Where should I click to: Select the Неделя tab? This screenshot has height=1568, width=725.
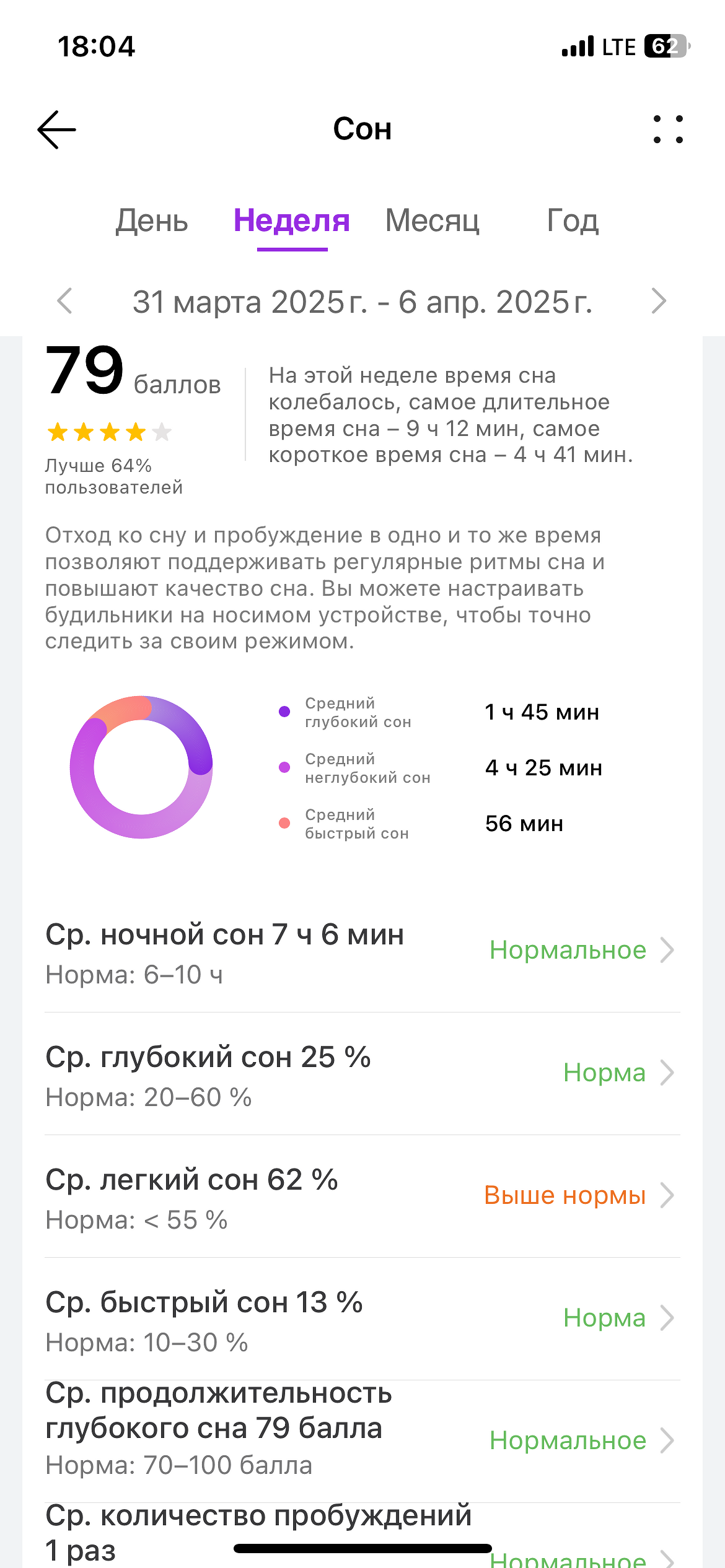(292, 221)
